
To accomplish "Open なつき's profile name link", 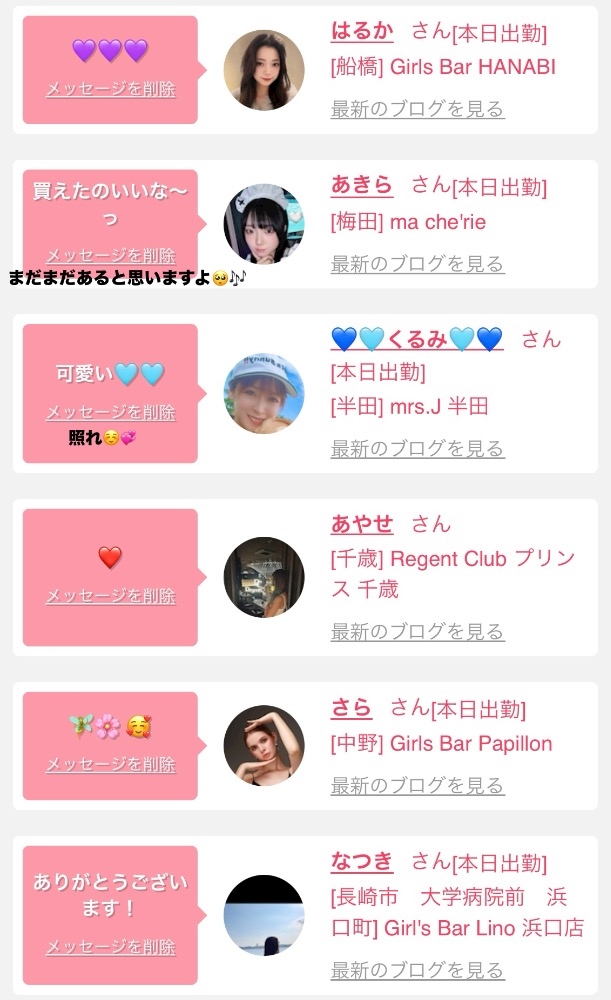I will click(362, 861).
